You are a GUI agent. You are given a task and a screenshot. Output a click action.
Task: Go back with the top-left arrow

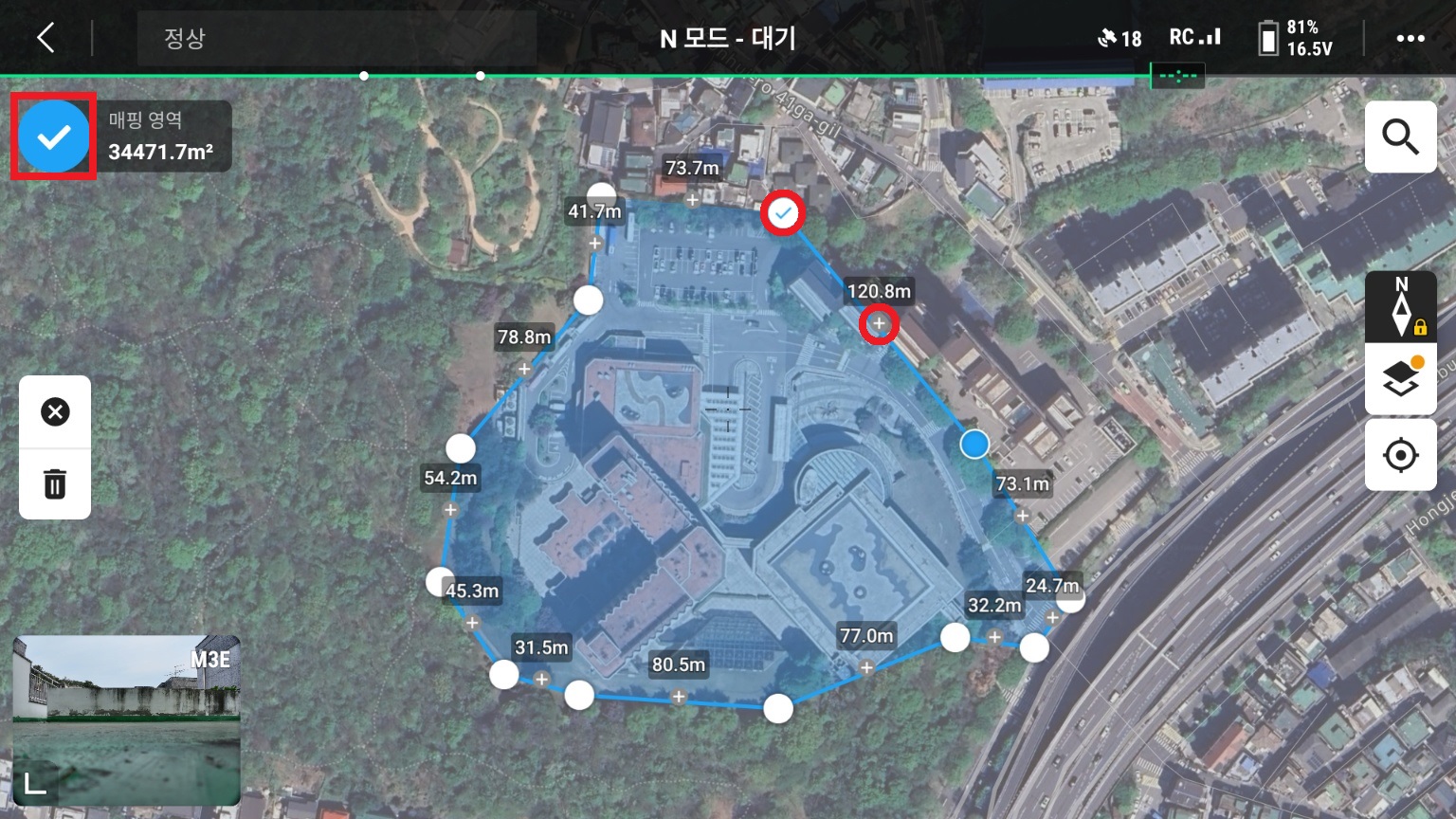pos(45,38)
